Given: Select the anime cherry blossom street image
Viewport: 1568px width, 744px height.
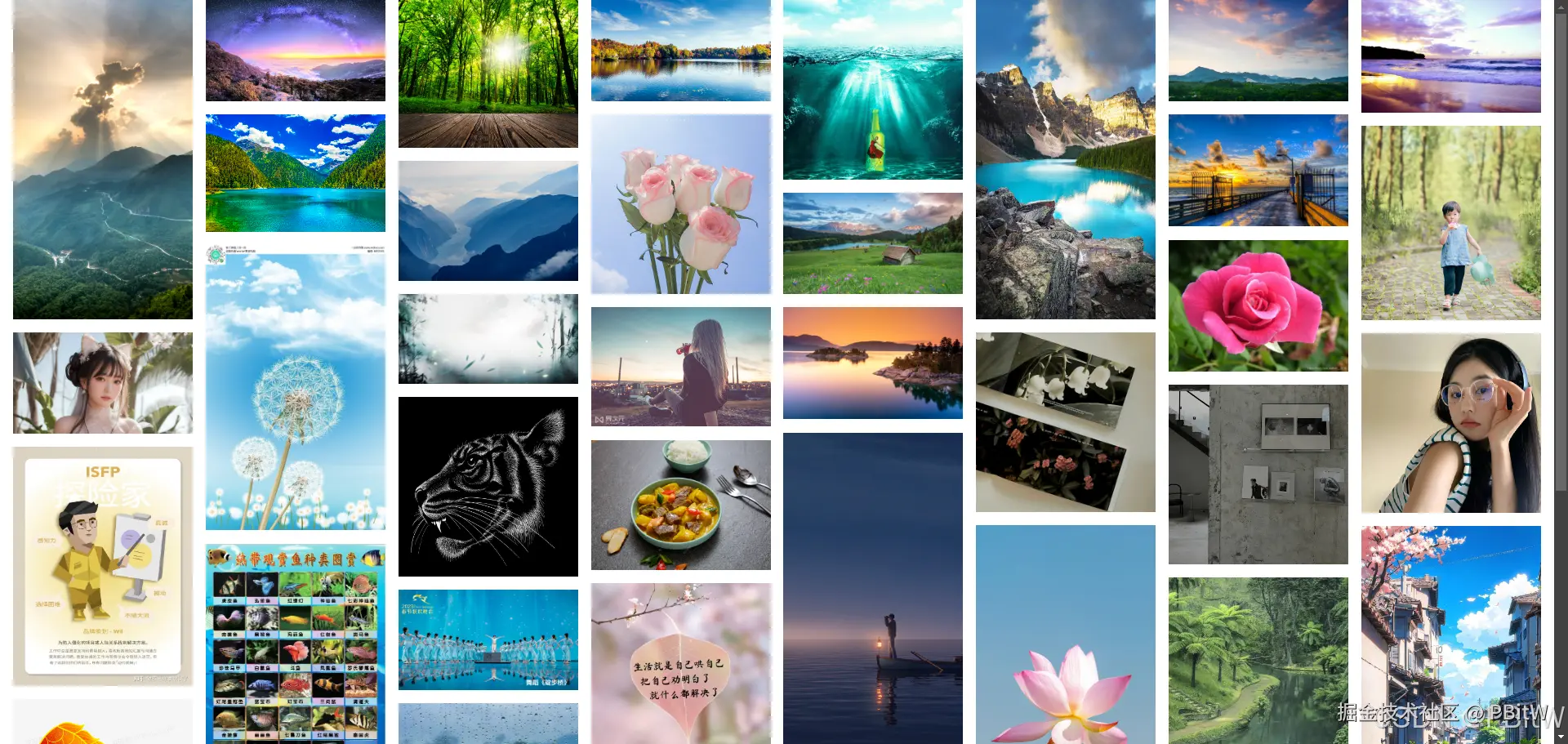Looking at the screenshot, I should tap(1451, 635).
